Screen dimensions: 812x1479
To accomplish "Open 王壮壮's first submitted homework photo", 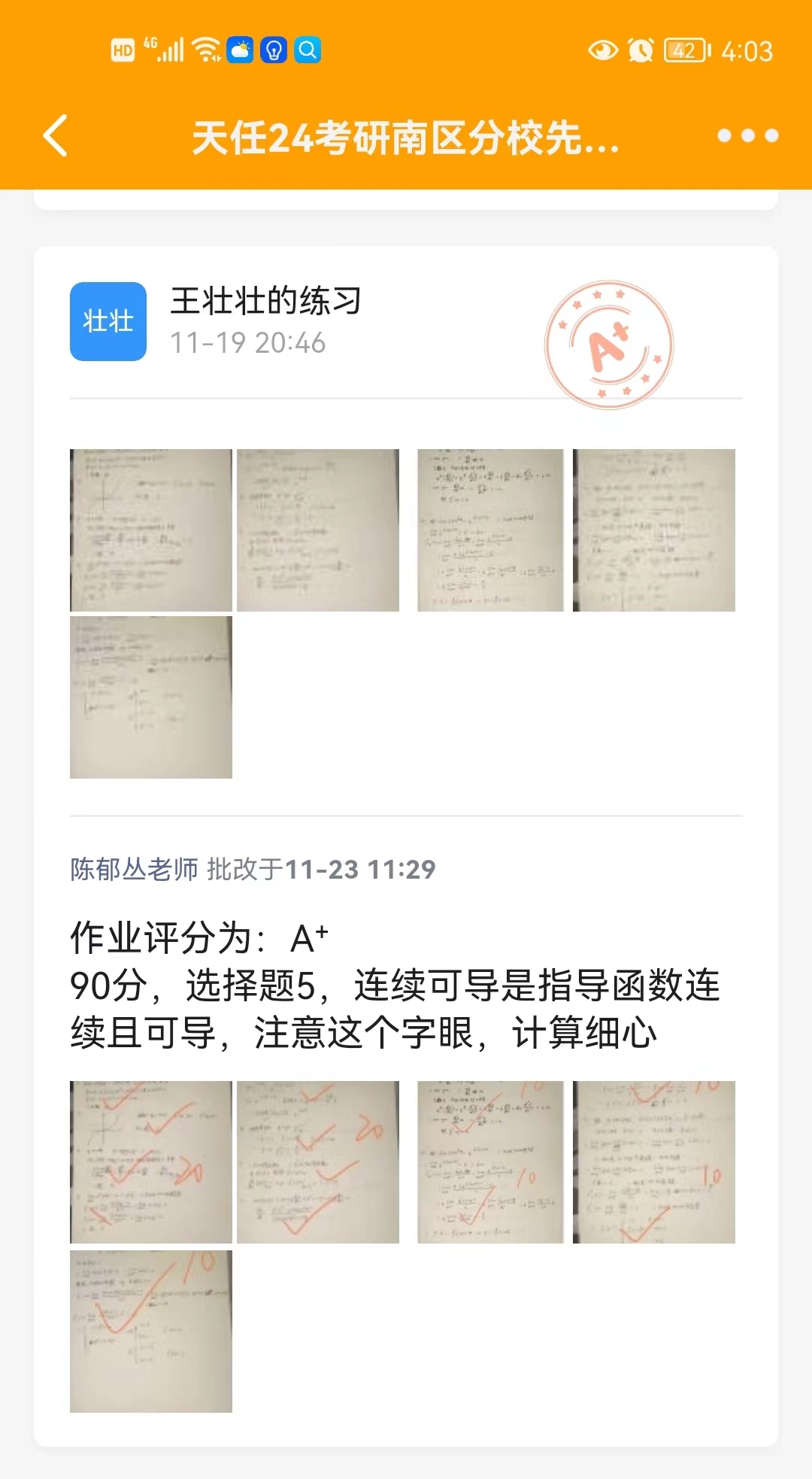I will (151, 530).
